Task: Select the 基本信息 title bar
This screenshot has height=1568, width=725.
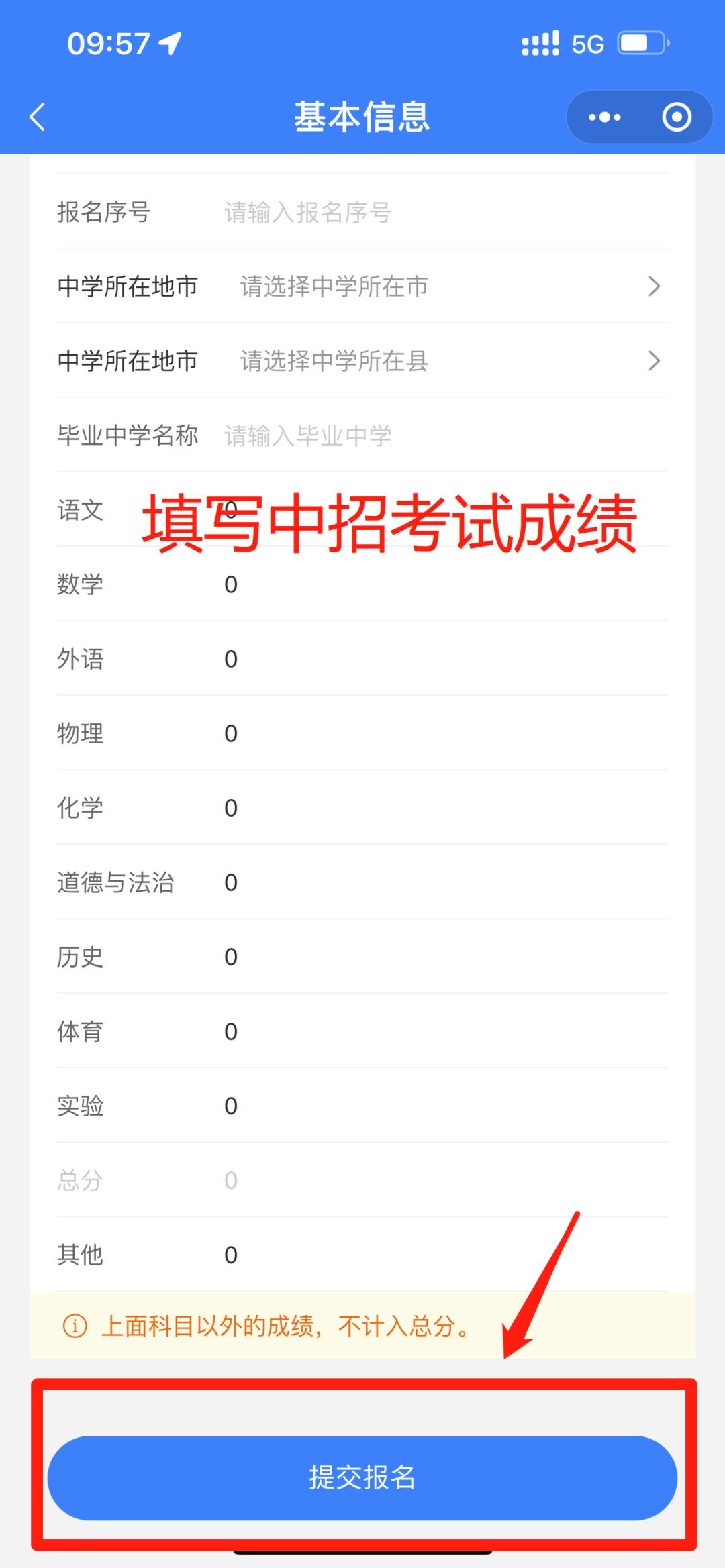Action: point(362,116)
